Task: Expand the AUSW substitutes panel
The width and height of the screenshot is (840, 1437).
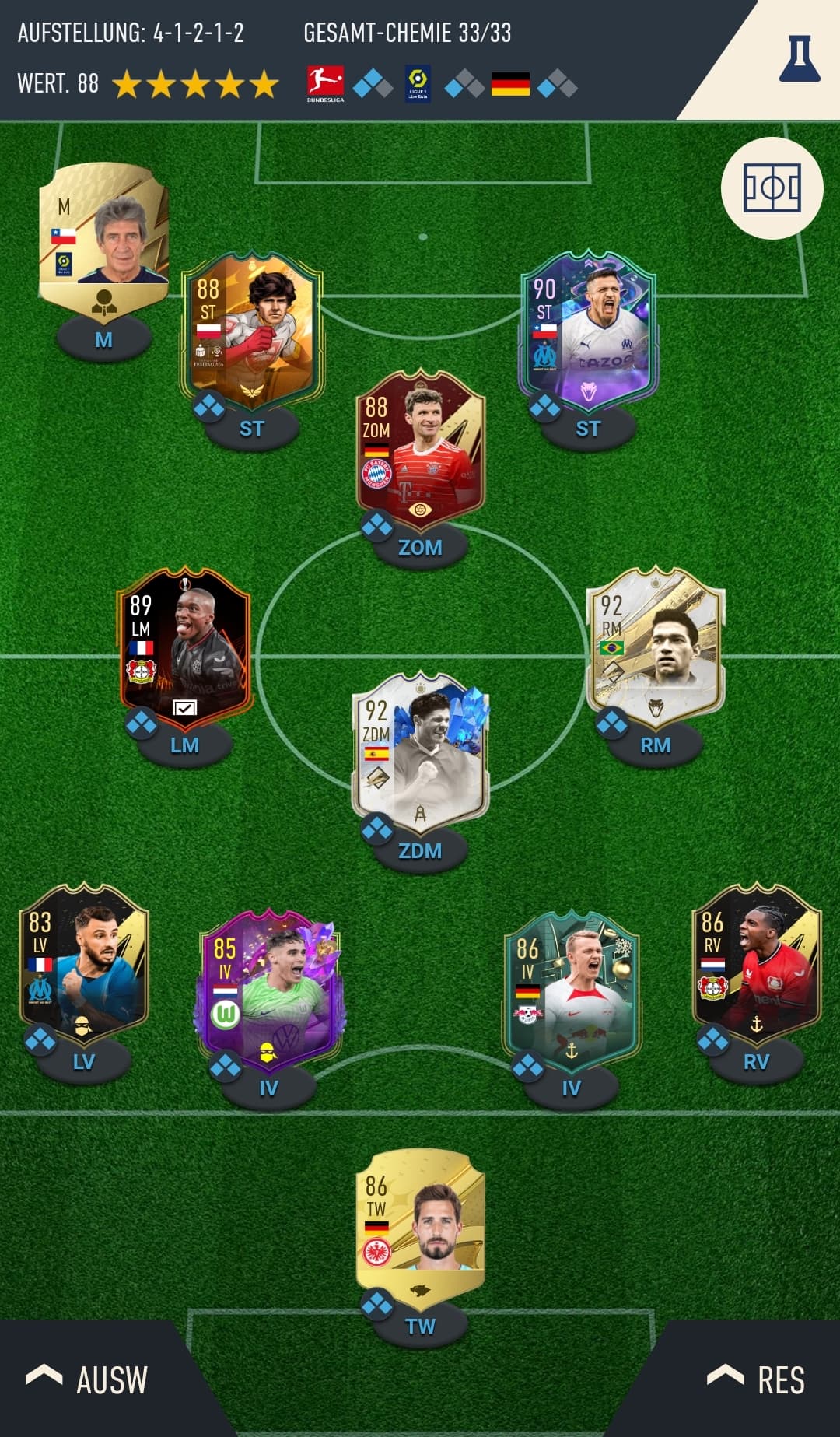Action: [87, 1380]
